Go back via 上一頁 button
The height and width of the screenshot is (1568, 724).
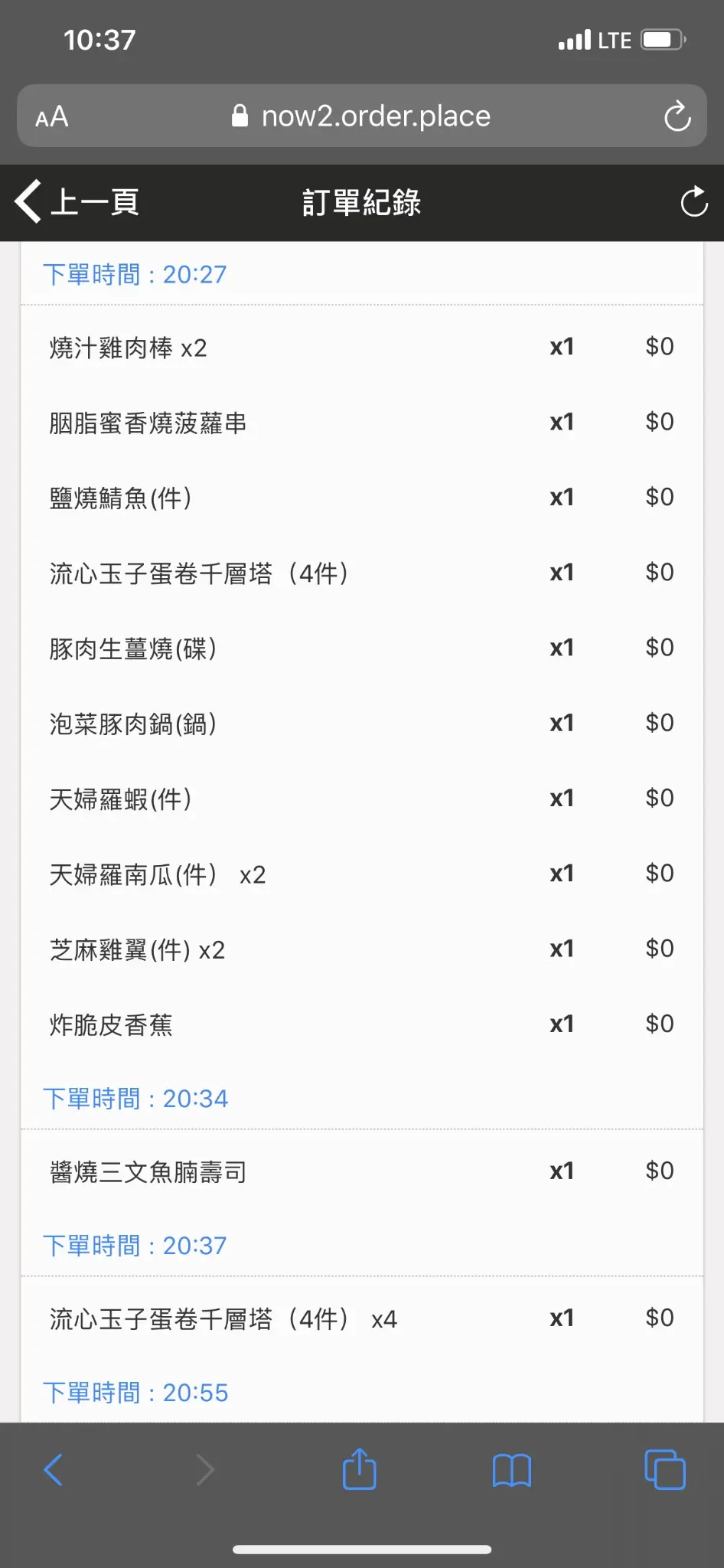pyautogui.click(x=77, y=202)
